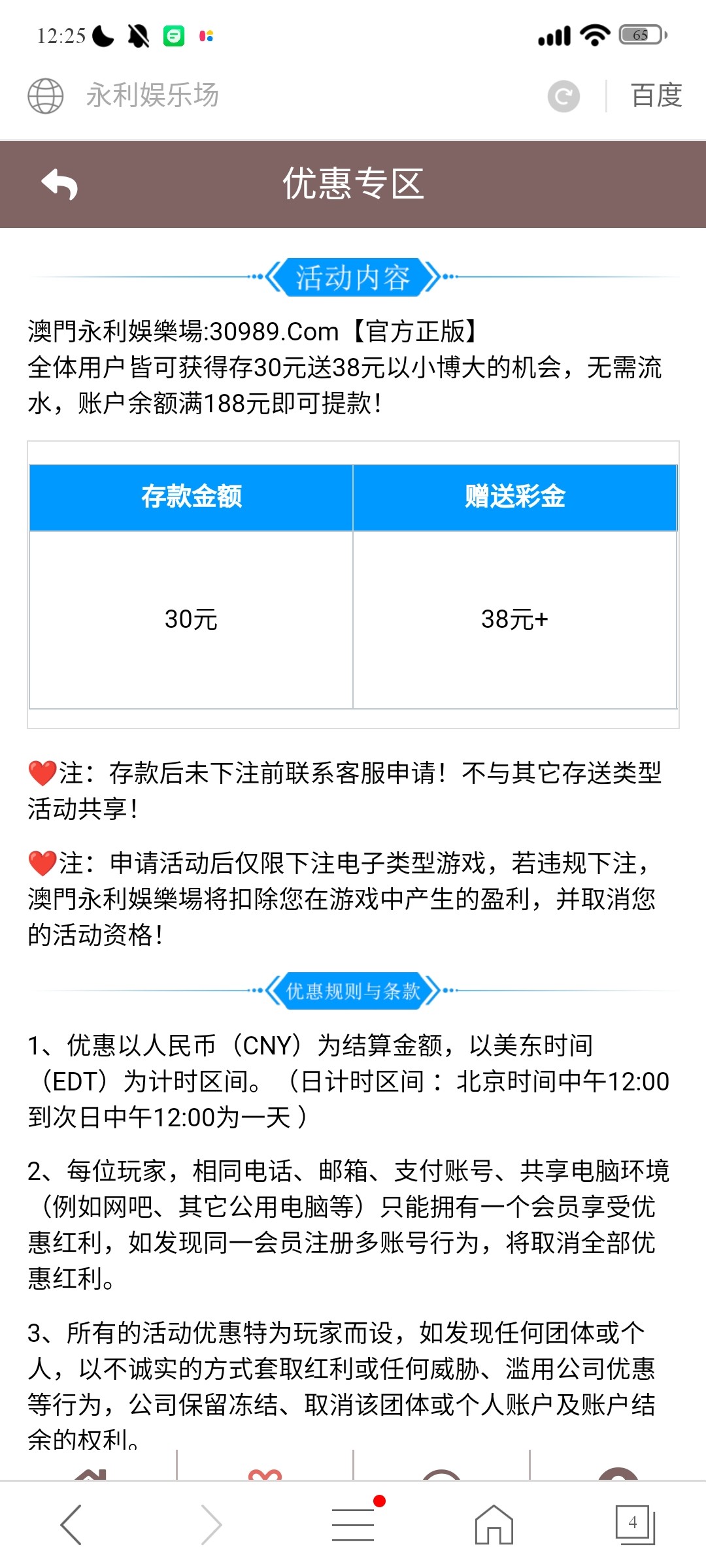
Task: Tap the 百度 search button
Action: tap(656, 95)
